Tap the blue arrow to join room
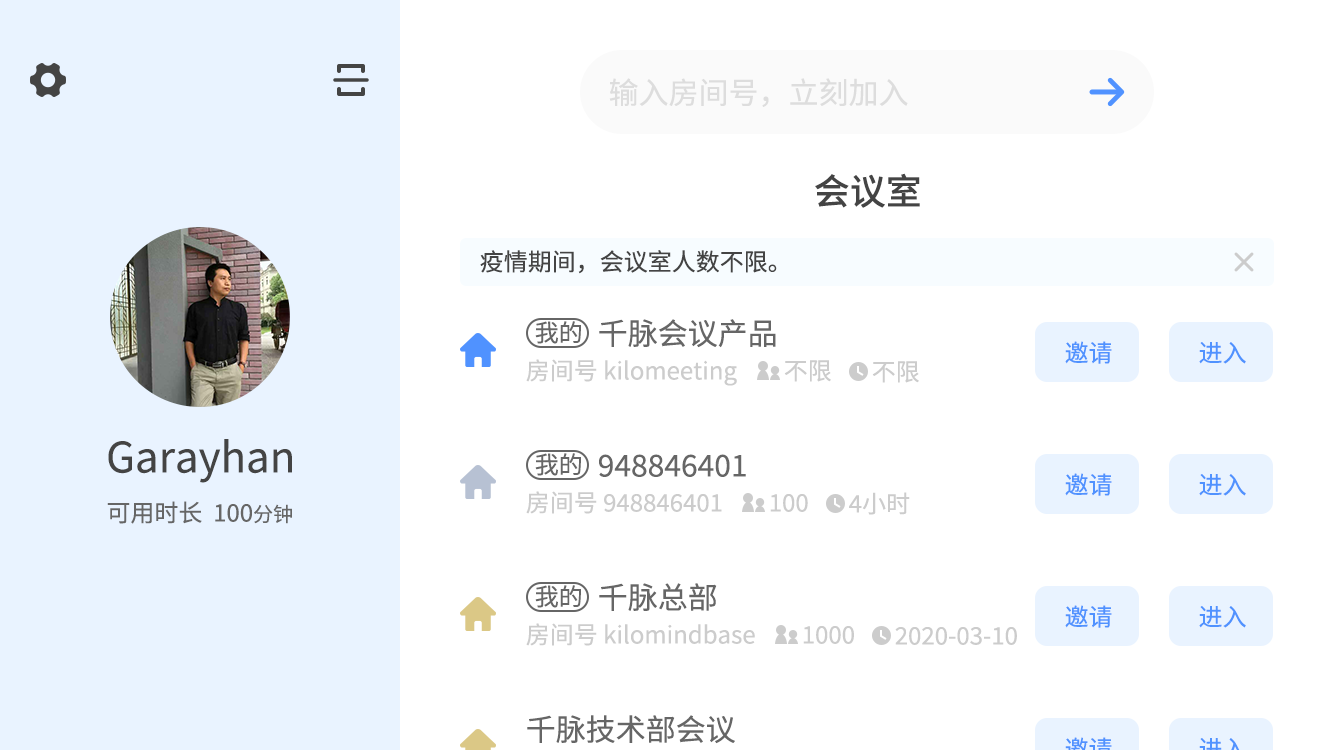Viewport: 1334px width, 750px height. 1107,93
